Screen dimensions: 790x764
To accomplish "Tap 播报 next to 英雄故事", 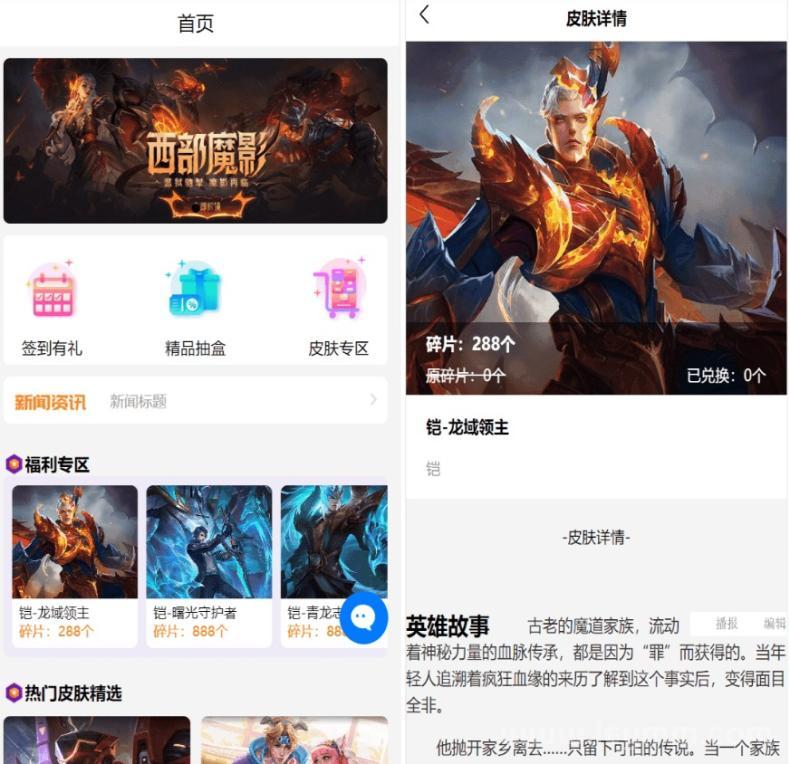I will [726, 624].
